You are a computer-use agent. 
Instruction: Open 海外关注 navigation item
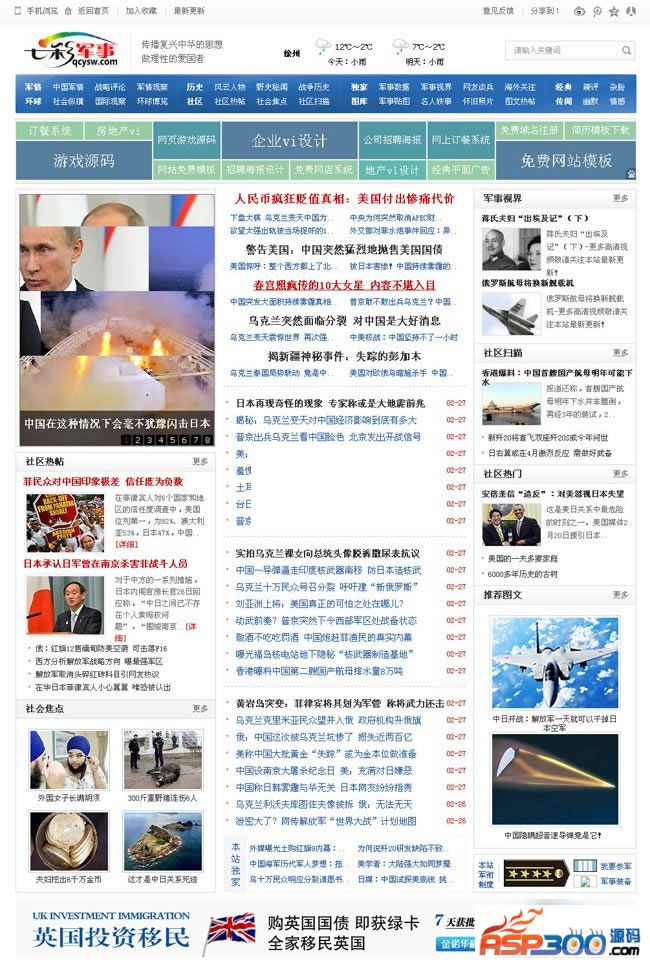click(x=520, y=87)
